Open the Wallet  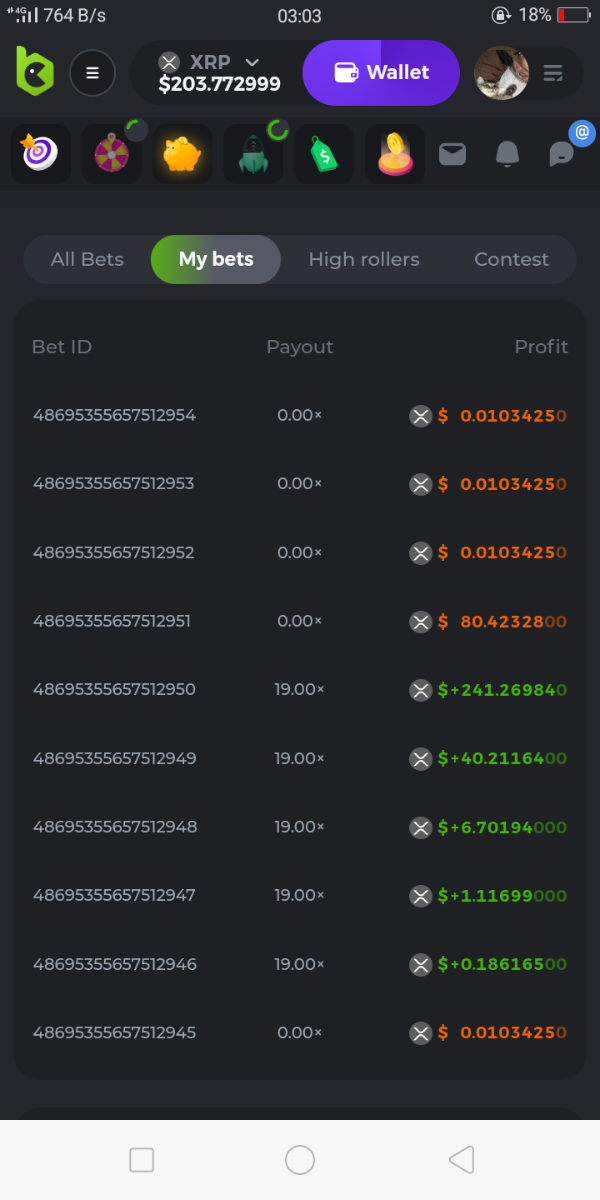click(x=381, y=73)
